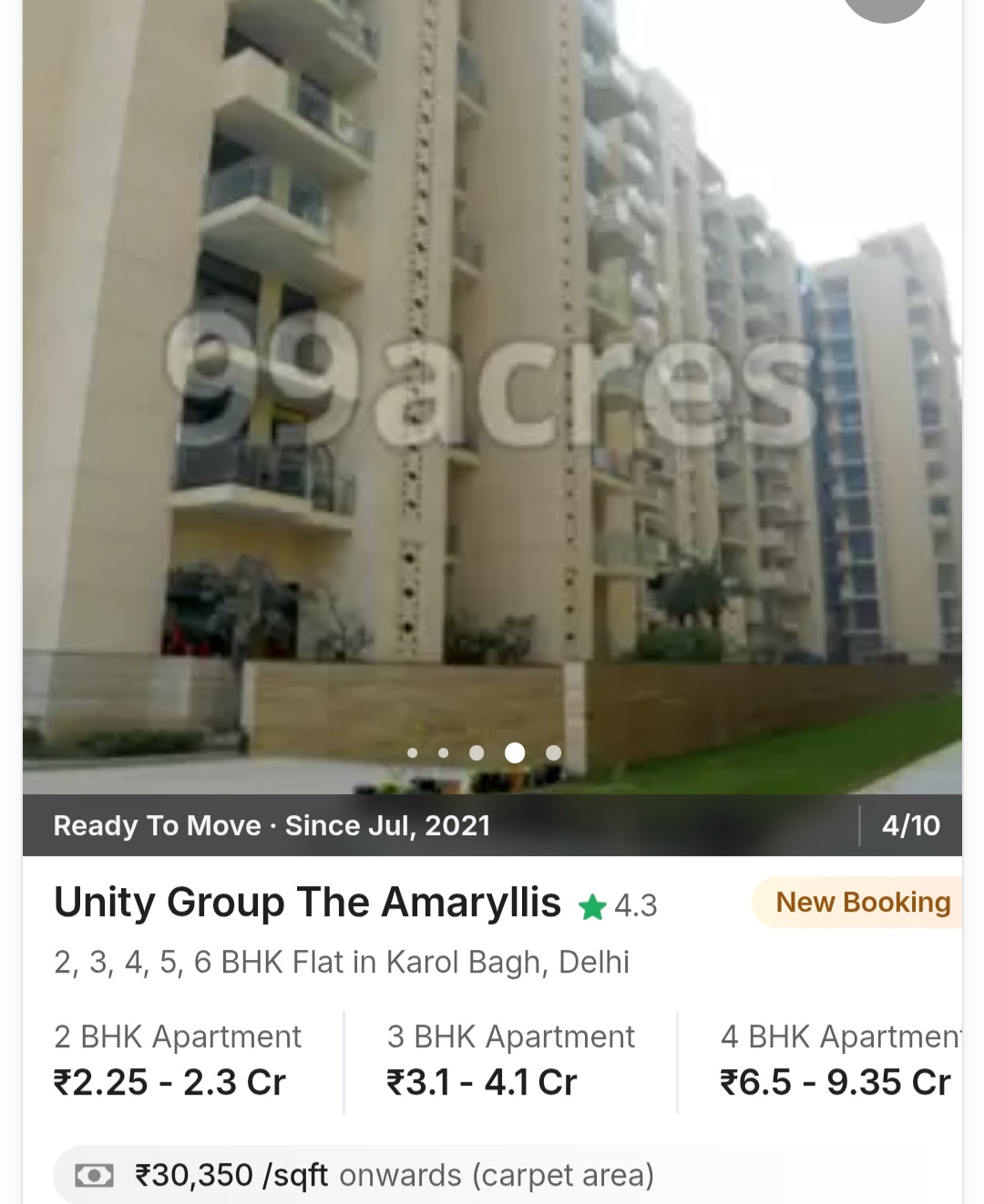Select the first carousel dot
This screenshot has height=1204, width=984.
click(413, 753)
